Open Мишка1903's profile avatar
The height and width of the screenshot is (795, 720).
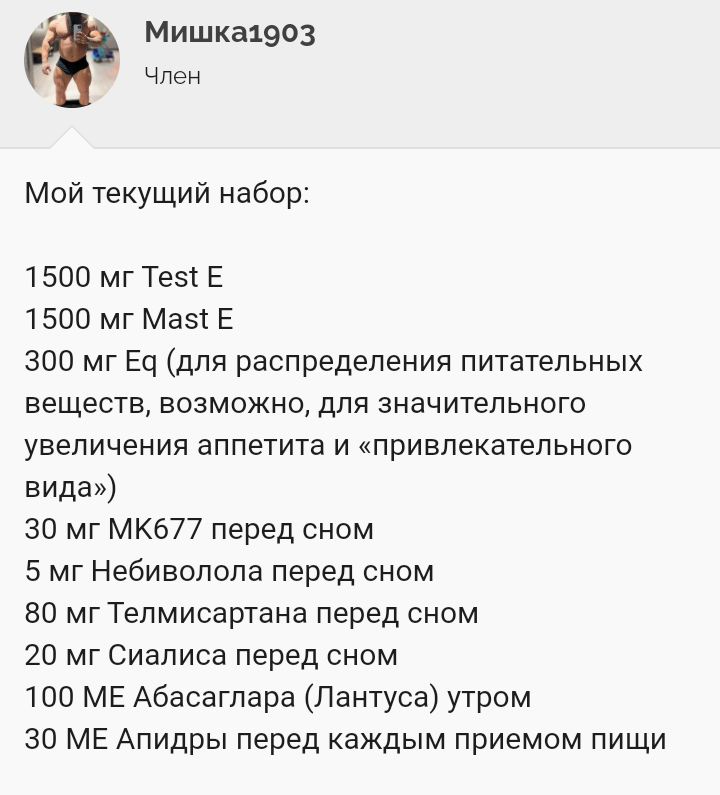point(72,60)
